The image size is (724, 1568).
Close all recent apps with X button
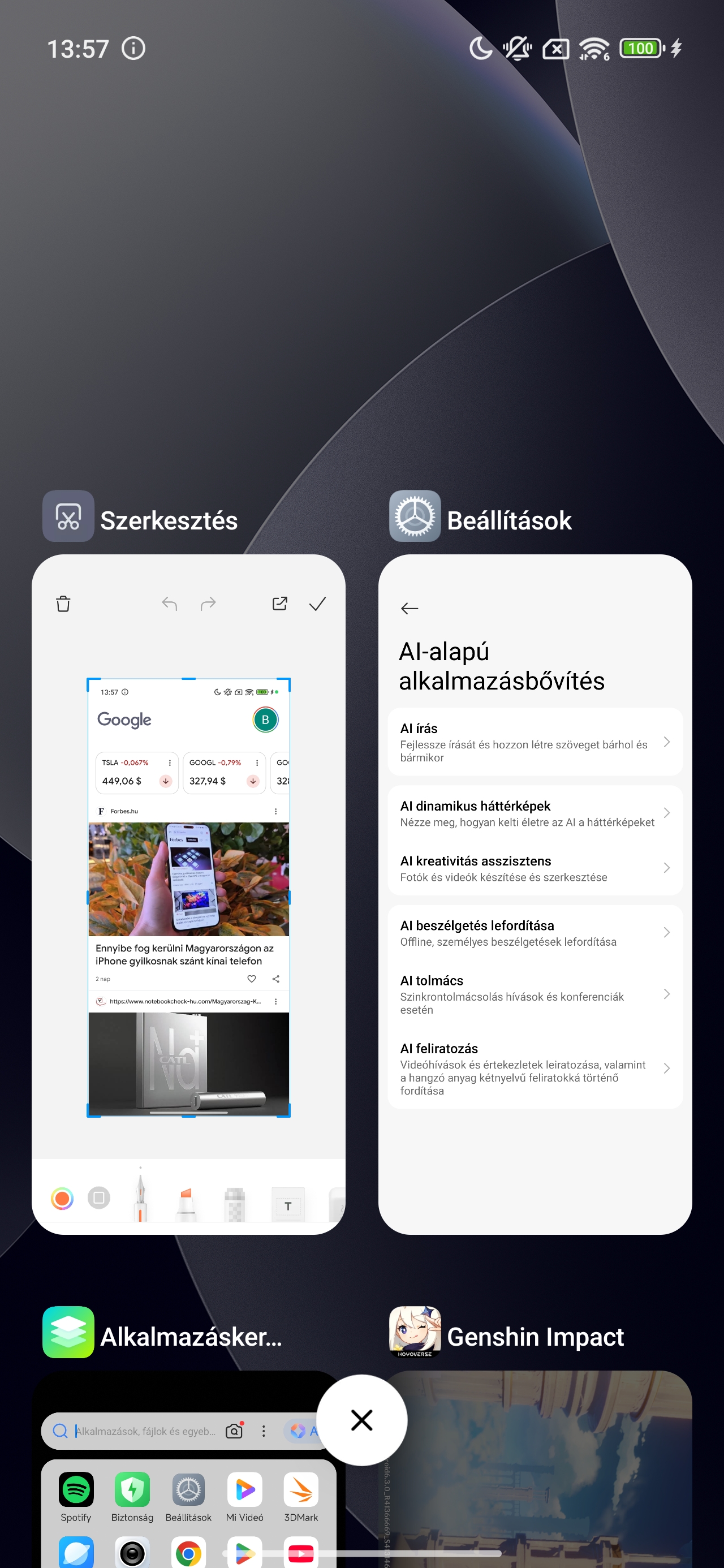(361, 1420)
